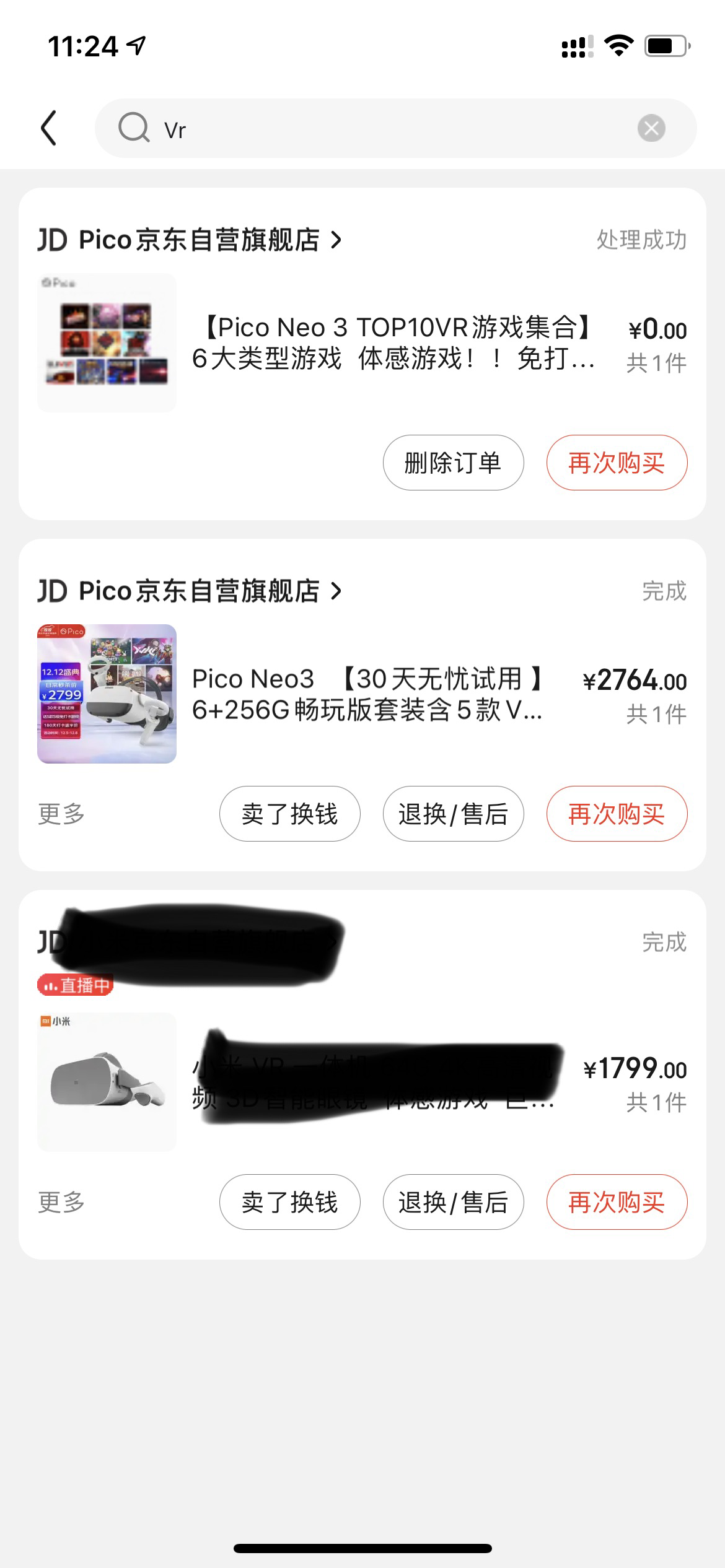
Task: Tap 再次购买 on the game collection order
Action: point(617,463)
